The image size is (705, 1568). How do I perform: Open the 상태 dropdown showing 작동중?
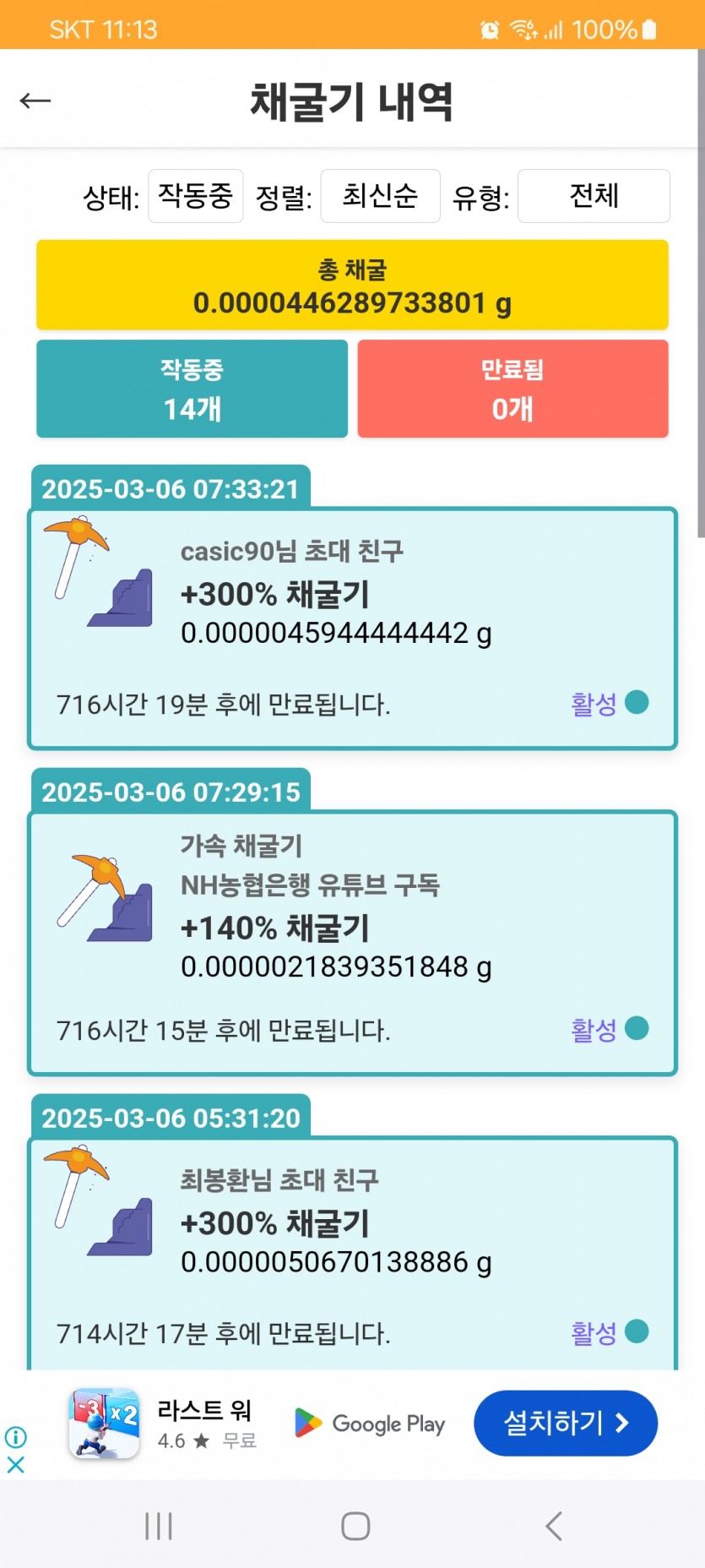196,196
